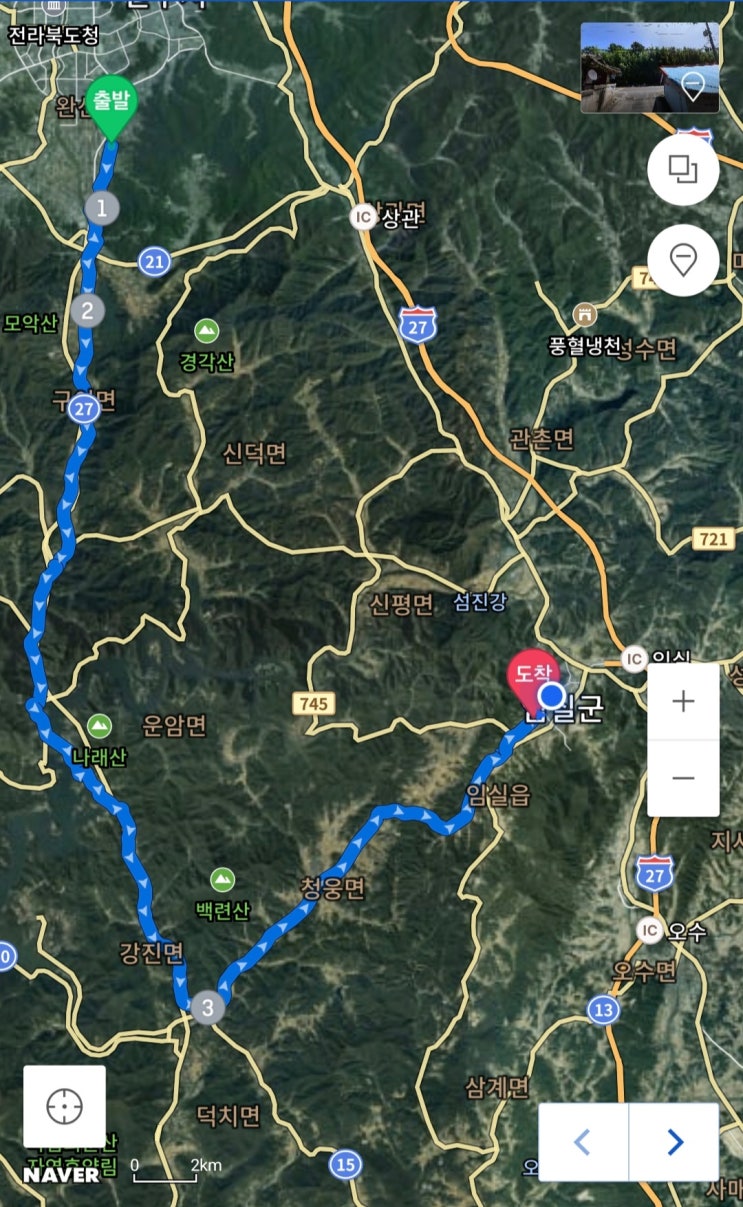Open the street view preview thumbnail

point(650,67)
